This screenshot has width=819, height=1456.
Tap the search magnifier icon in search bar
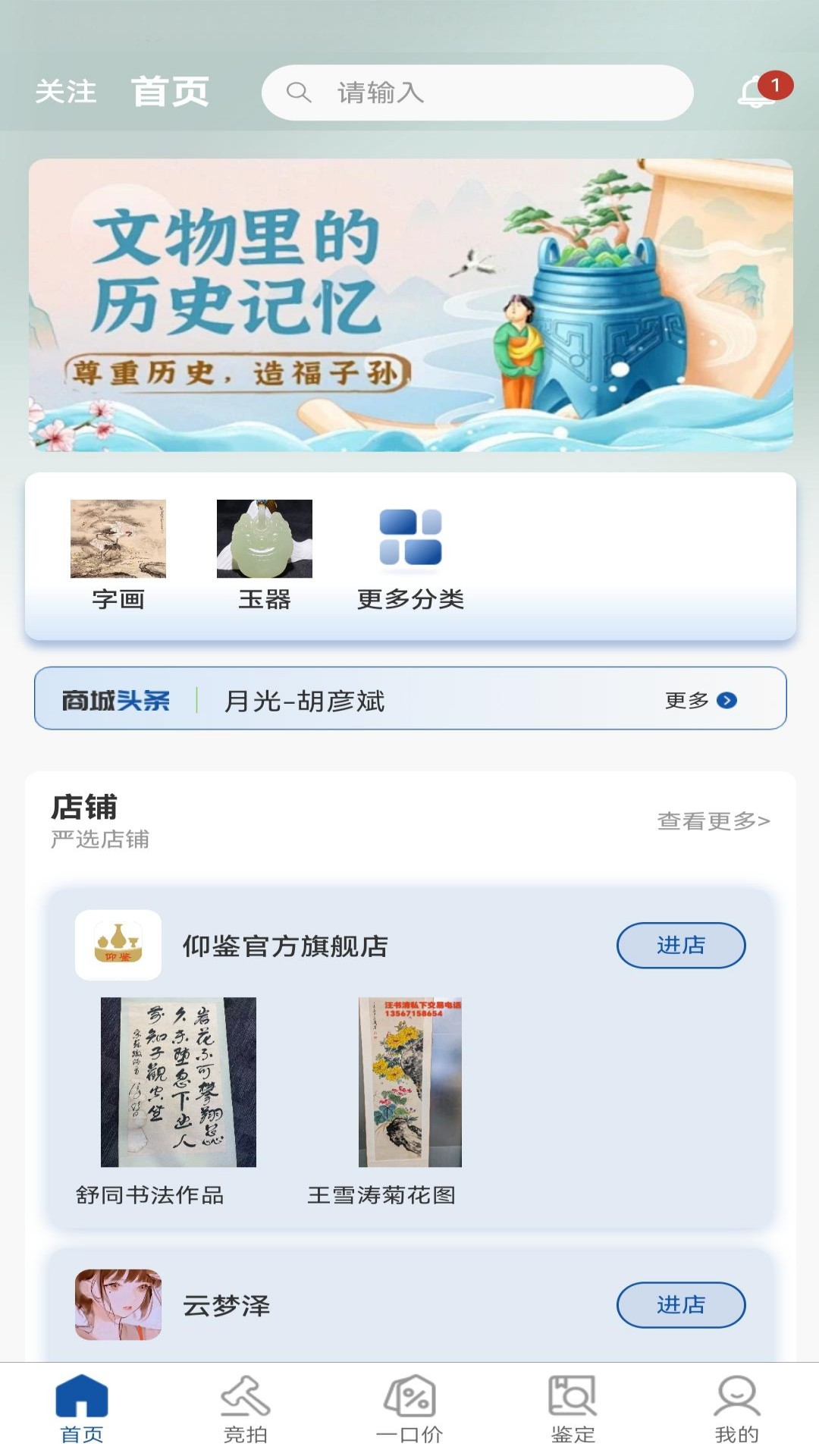tap(300, 93)
